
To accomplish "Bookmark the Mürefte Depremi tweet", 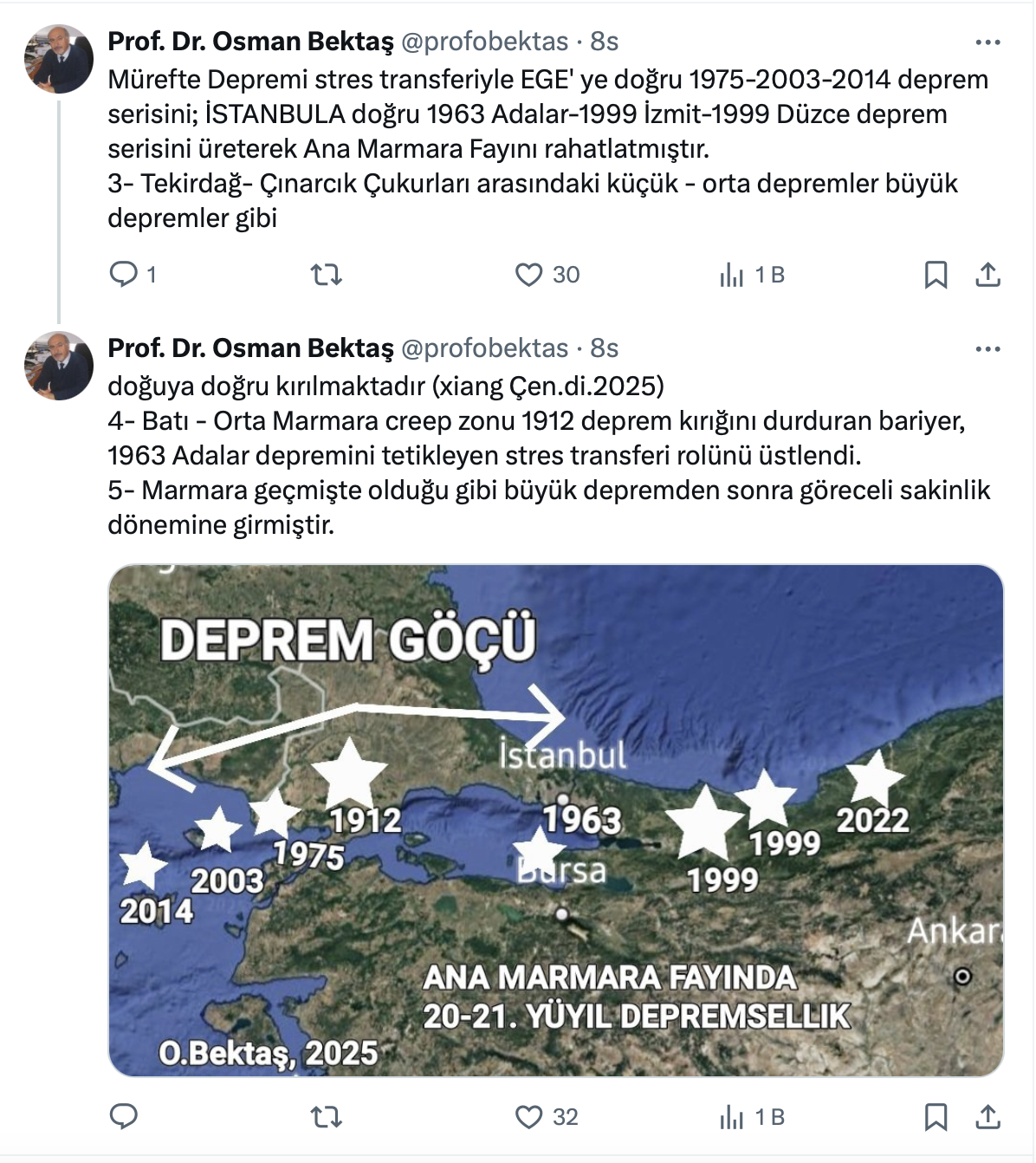I will pyautogui.click(x=936, y=275).
